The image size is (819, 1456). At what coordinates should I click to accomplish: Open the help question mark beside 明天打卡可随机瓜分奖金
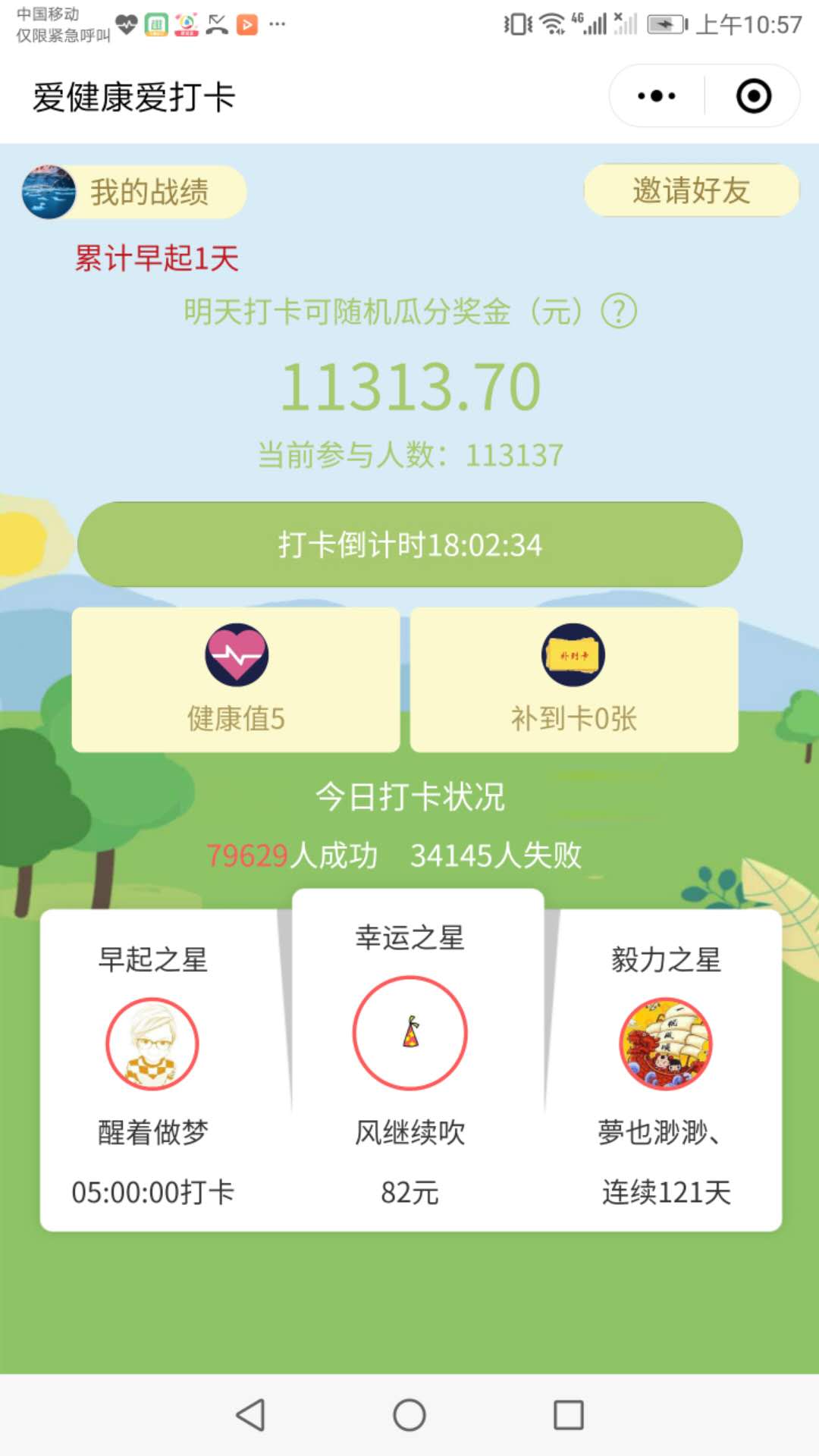[x=619, y=312]
